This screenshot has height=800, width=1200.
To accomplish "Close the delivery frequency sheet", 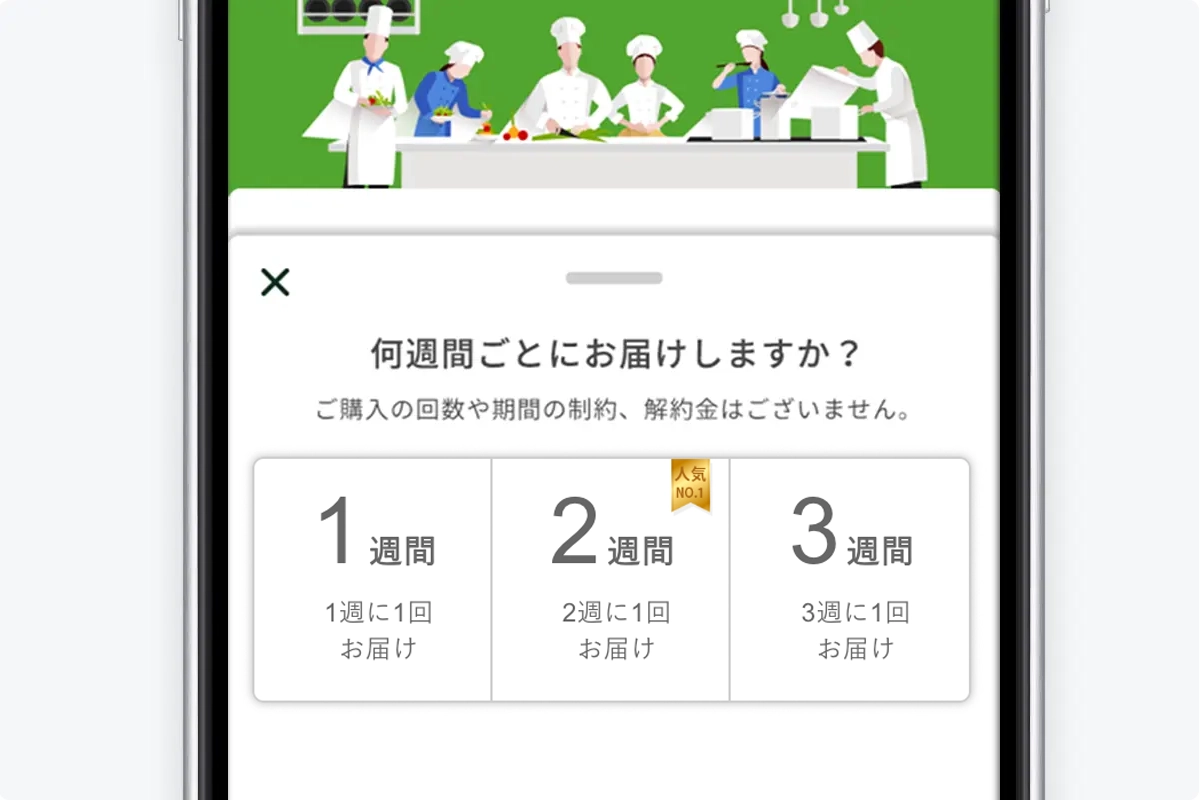I will [275, 282].
